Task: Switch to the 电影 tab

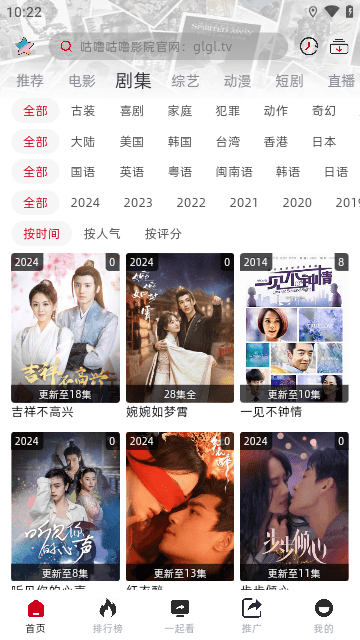Action: click(x=82, y=81)
